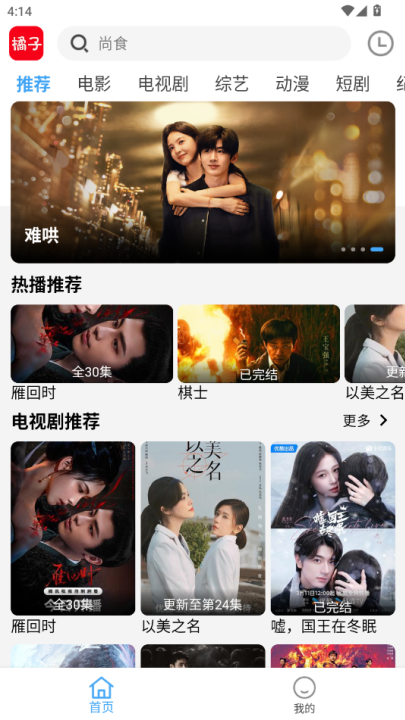Open 嘘，国王在冬眠 poster

[x=333, y=538]
